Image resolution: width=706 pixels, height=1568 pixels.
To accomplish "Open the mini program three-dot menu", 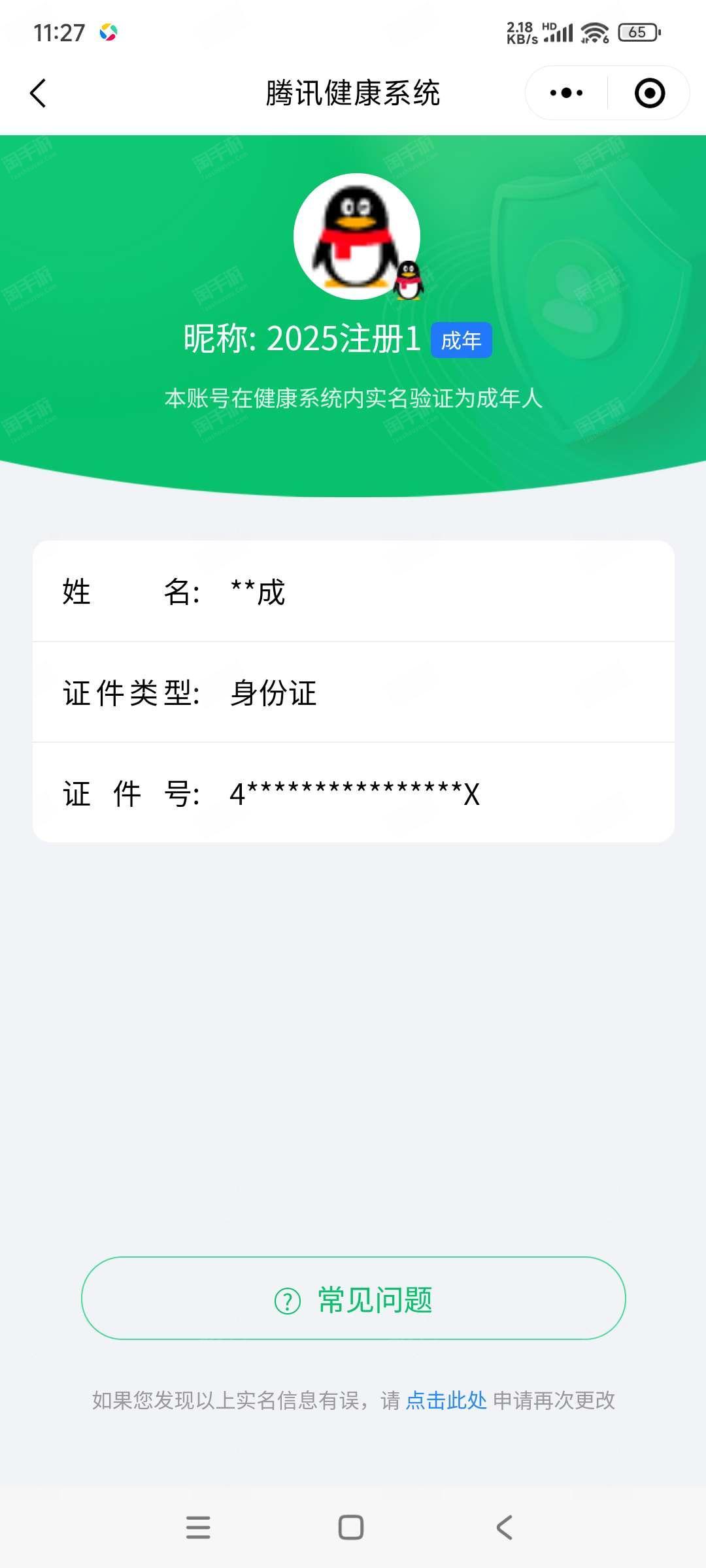I will point(566,93).
